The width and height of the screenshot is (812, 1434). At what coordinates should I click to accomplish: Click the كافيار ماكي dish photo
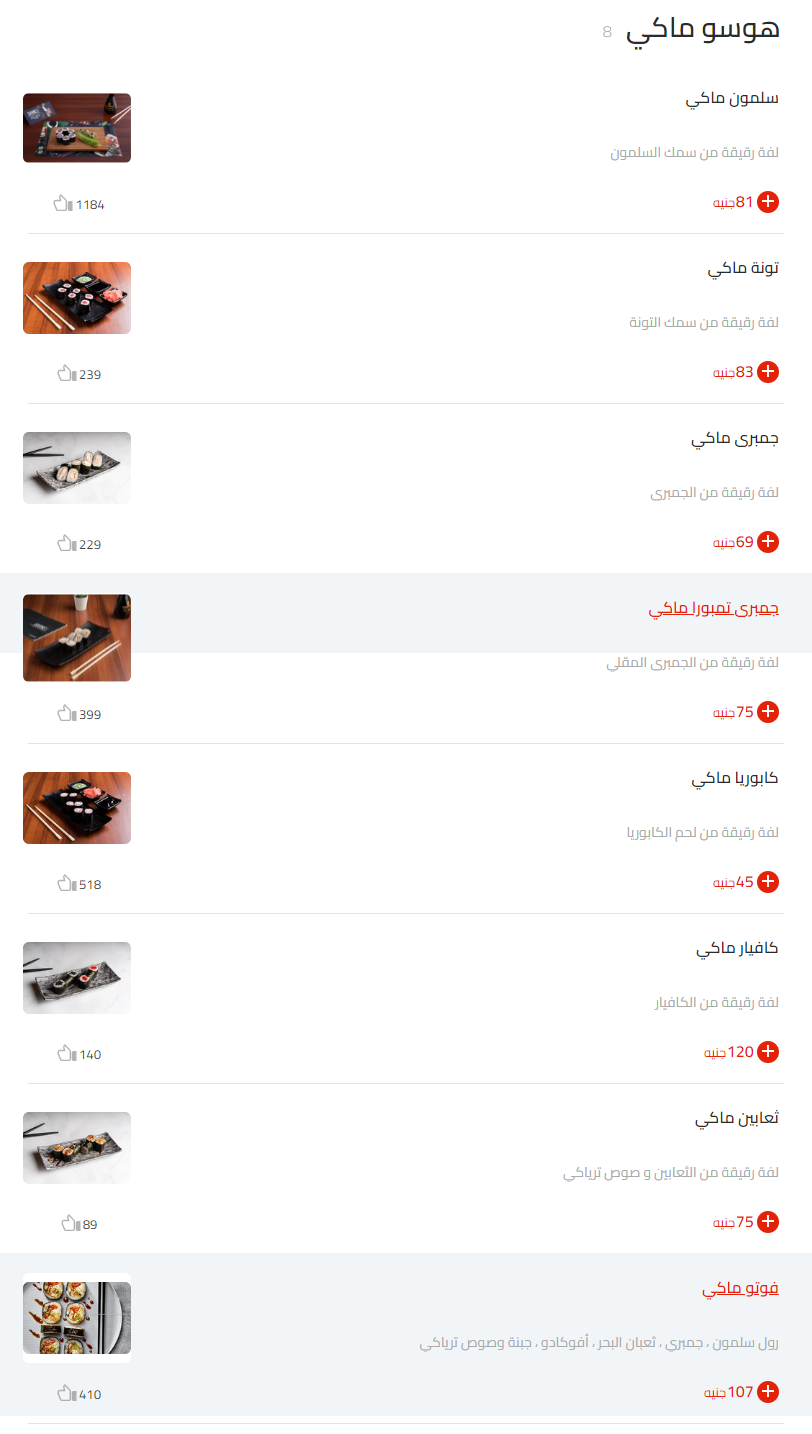tap(76, 978)
